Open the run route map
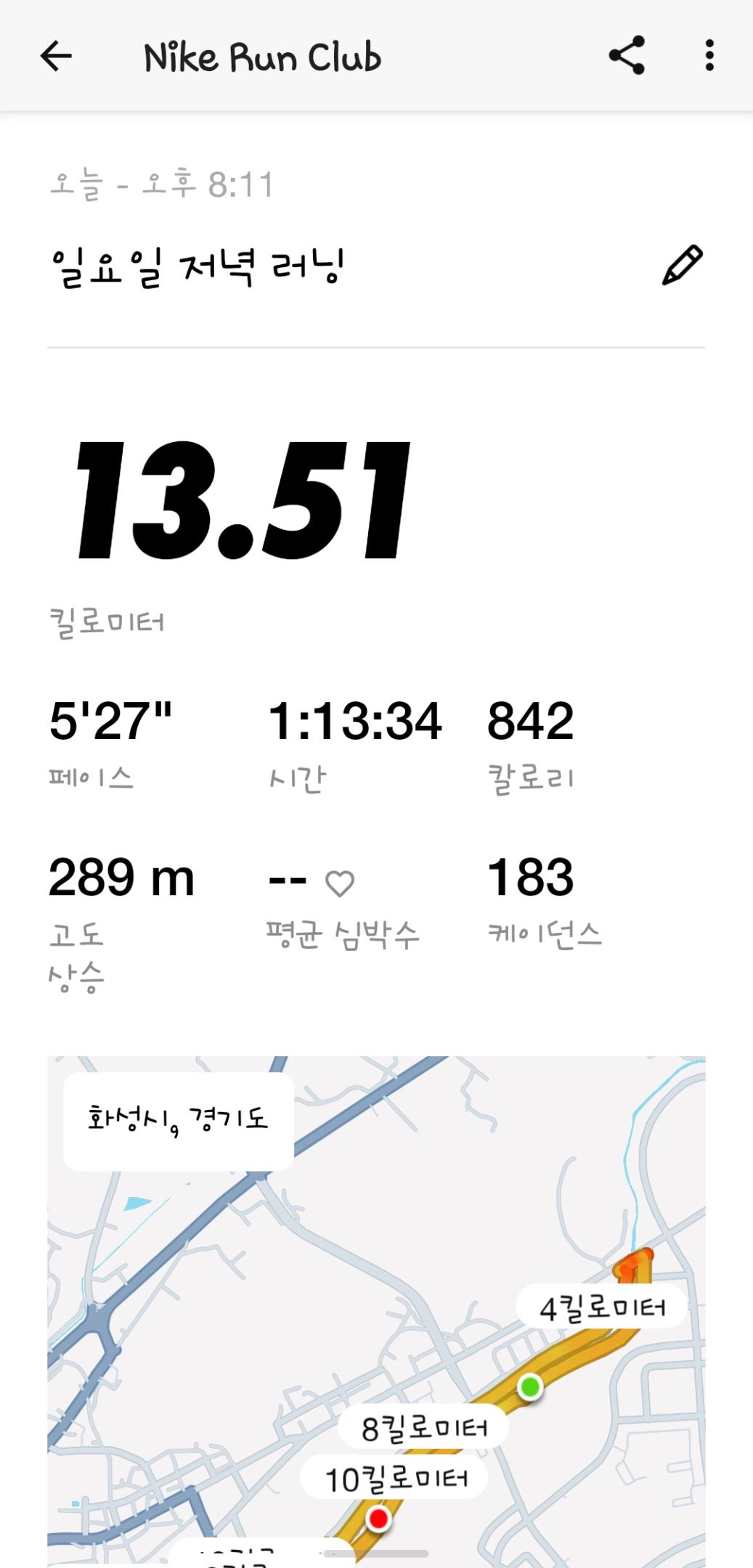The width and height of the screenshot is (753, 1568). coord(376,1307)
